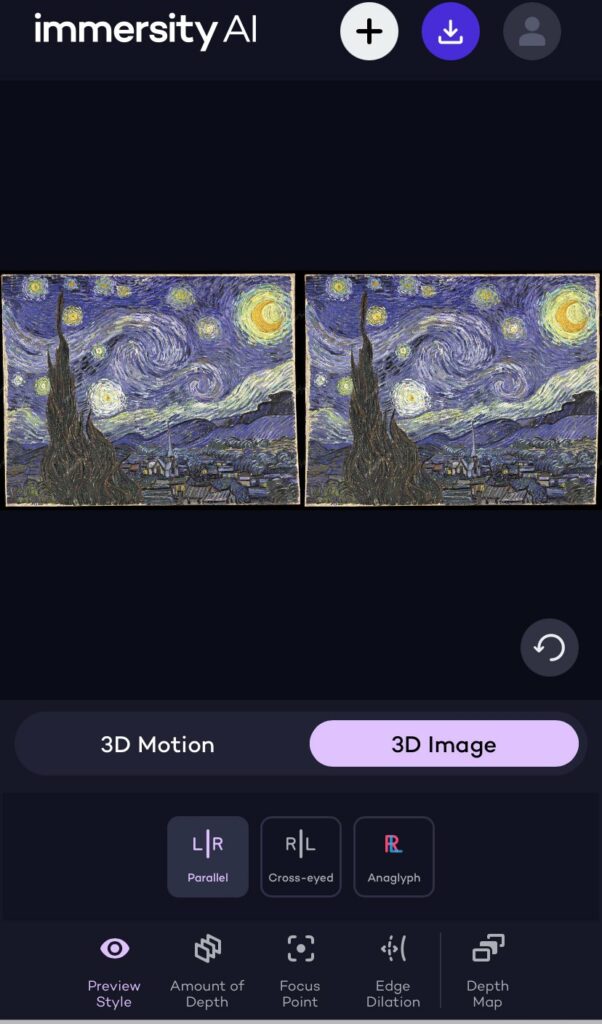Open the Depth Map tool
Image resolution: width=602 pixels, height=1024 pixels.
(487, 970)
